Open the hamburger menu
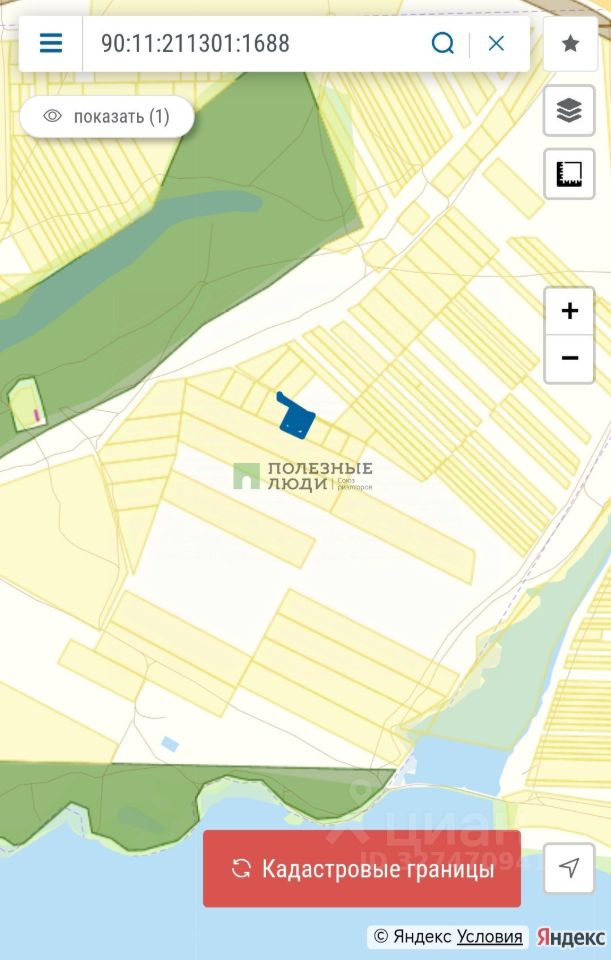The width and height of the screenshot is (611, 960). click(51, 43)
